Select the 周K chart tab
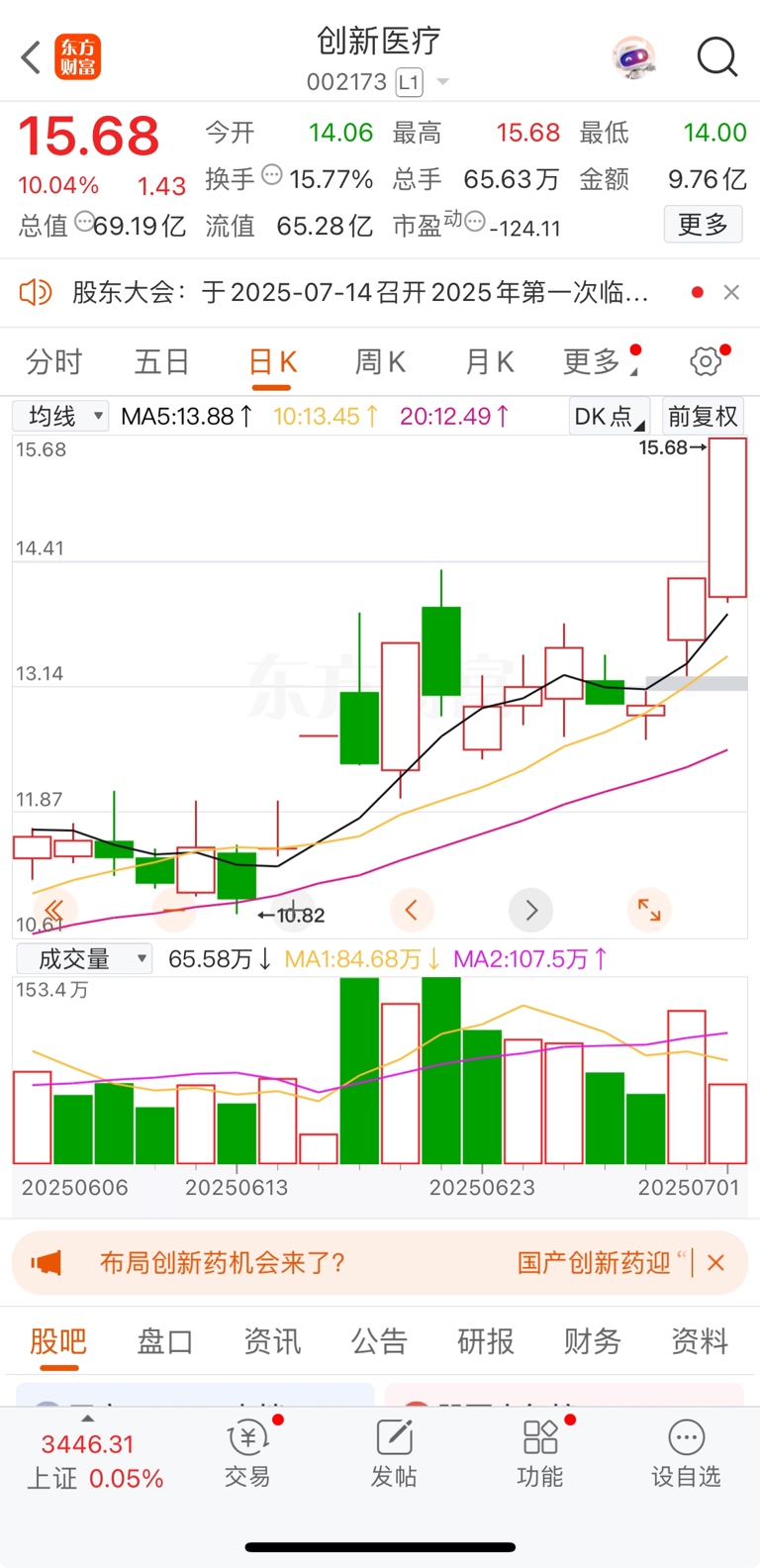Screen dimensions: 760x1568 tap(380, 362)
